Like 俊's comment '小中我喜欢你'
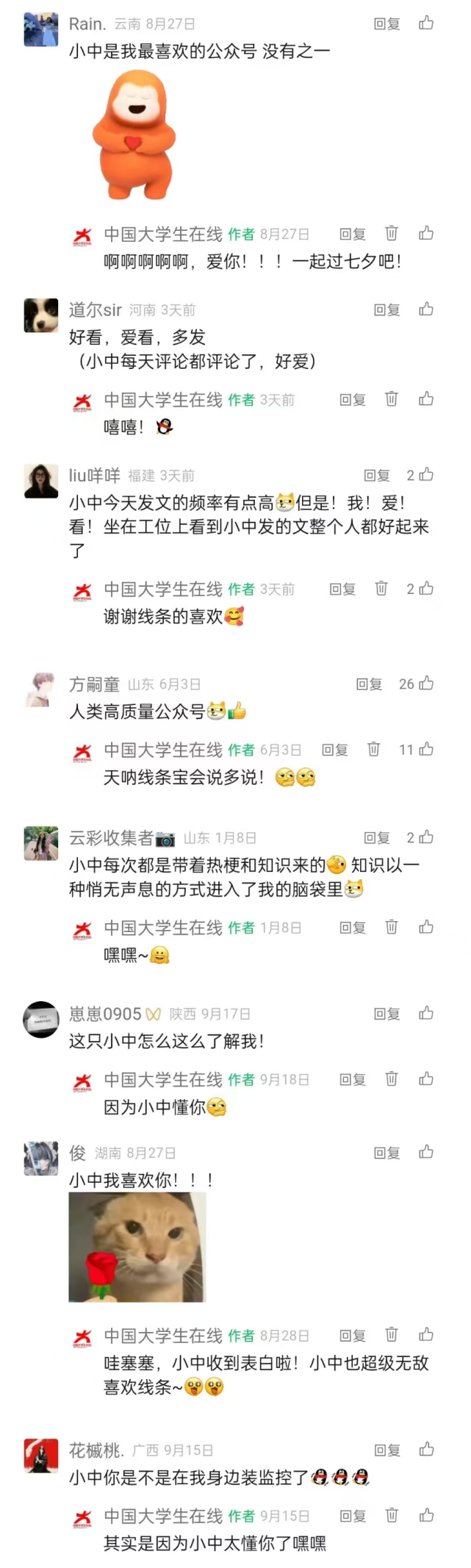Screen dimensions: 471x1568 click(x=426, y=1152)
